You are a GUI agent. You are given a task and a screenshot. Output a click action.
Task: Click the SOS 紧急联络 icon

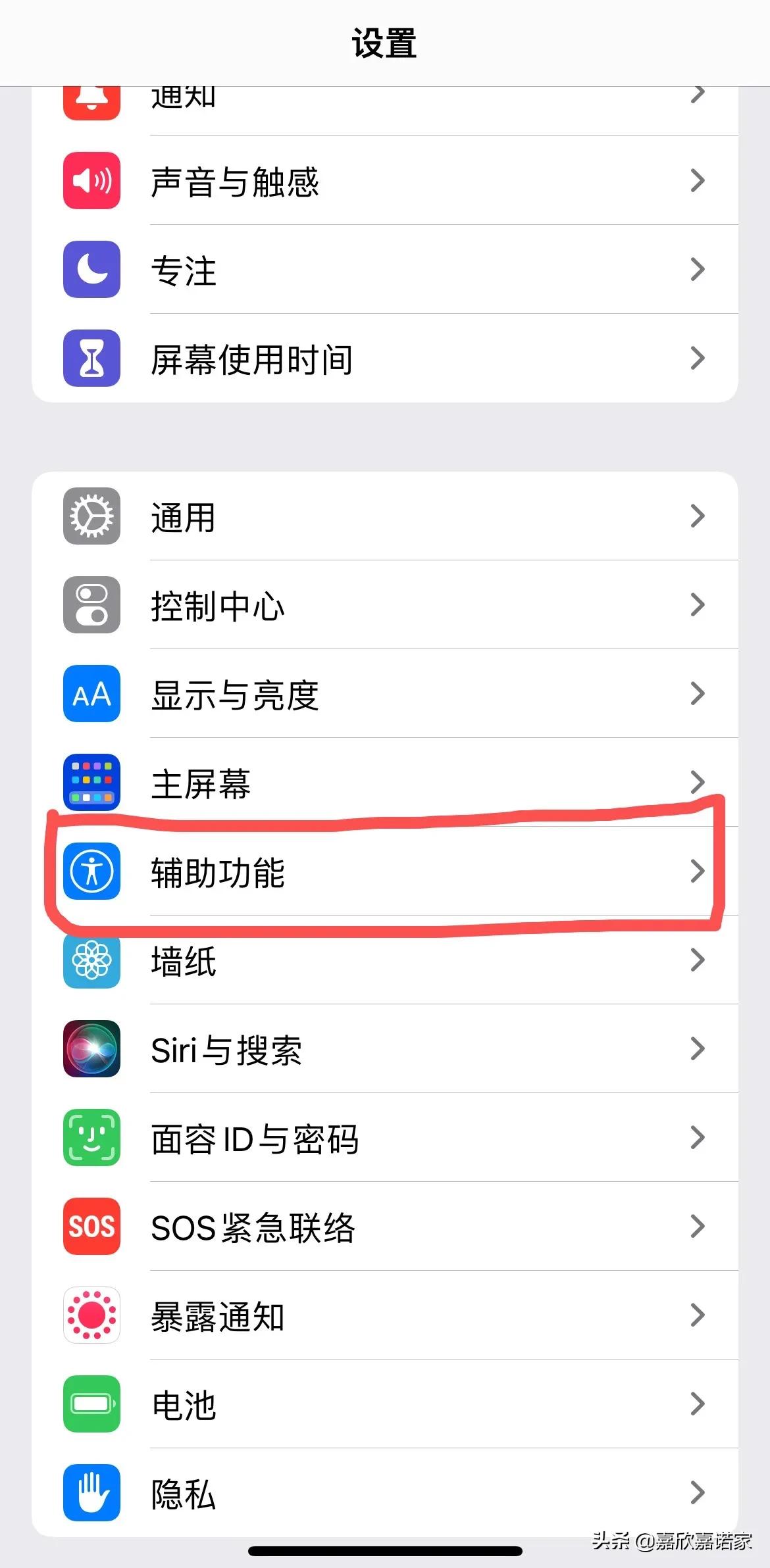[91, 1227]
